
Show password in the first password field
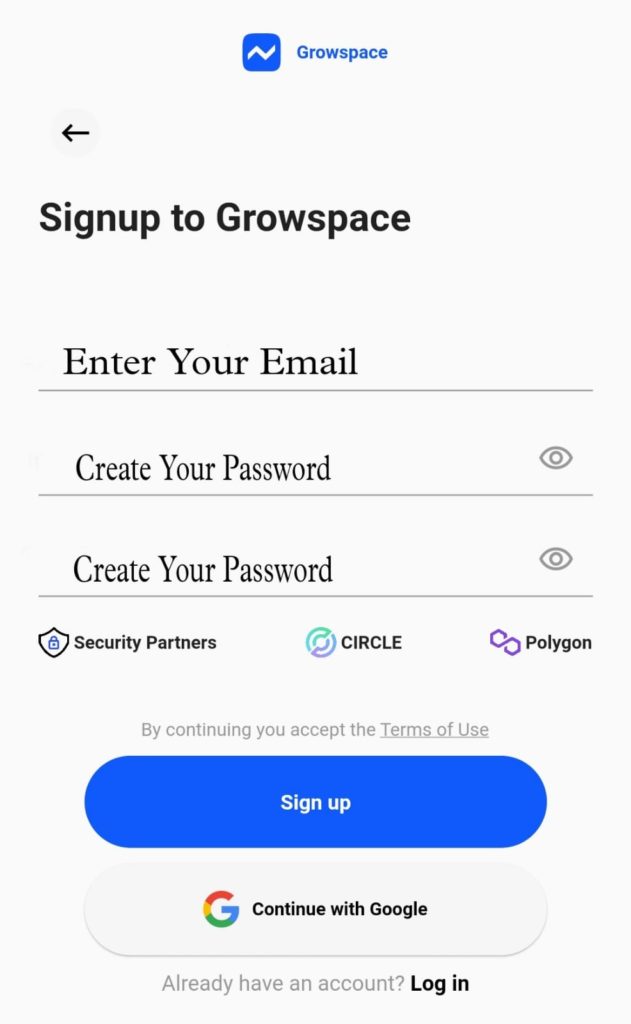pos(556,458)
